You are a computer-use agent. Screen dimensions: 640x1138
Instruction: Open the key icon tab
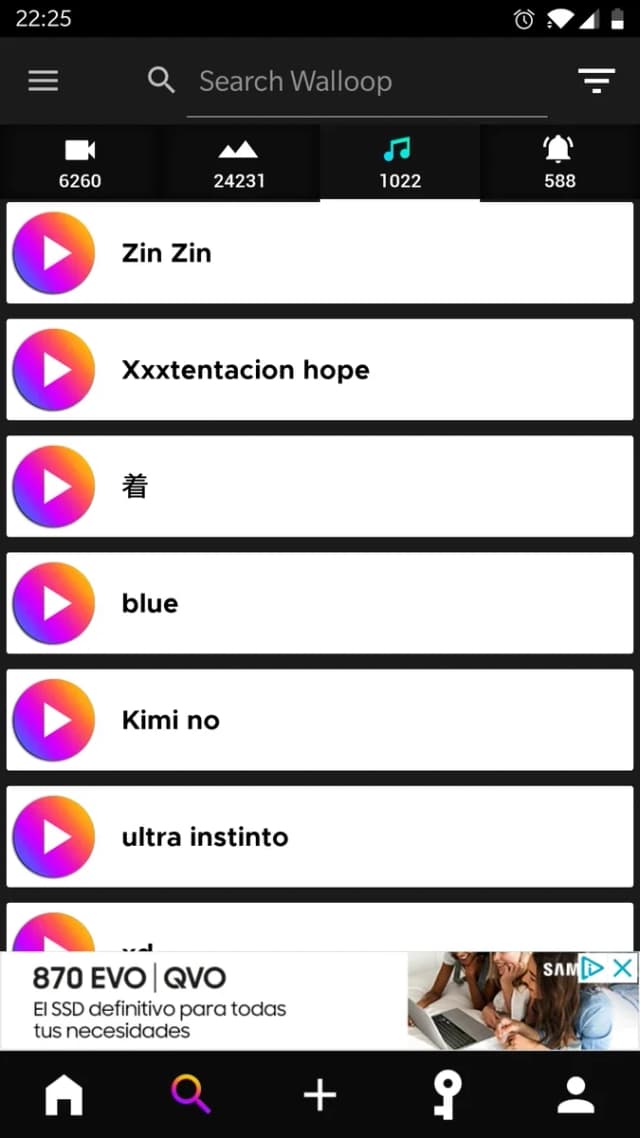447,1096
